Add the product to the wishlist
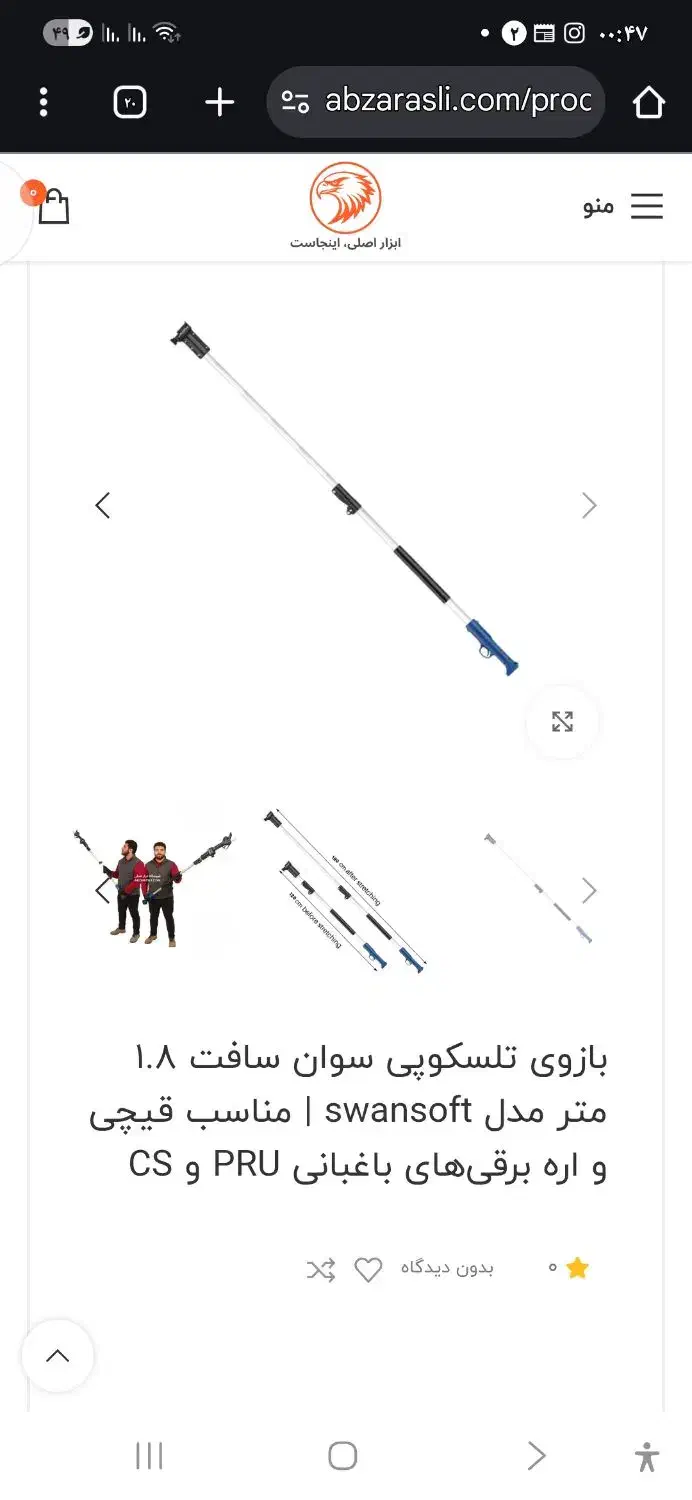692x1500 pixels. coord(368,1270)
